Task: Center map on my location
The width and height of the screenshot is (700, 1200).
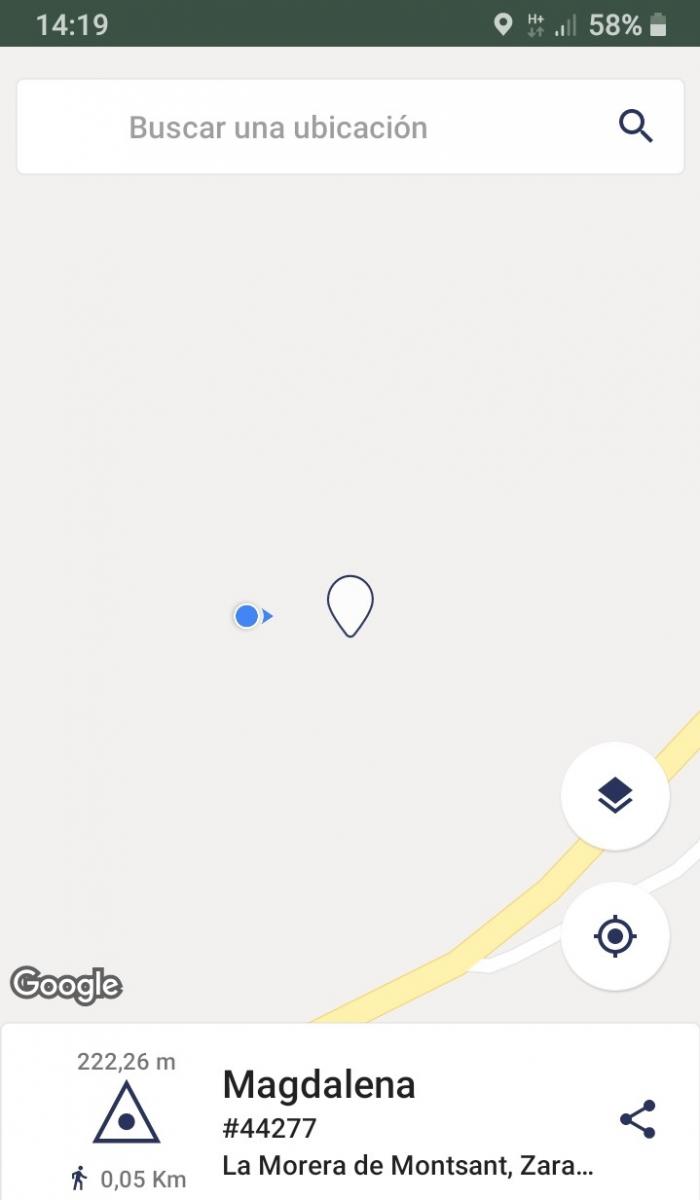Action: 615,937
